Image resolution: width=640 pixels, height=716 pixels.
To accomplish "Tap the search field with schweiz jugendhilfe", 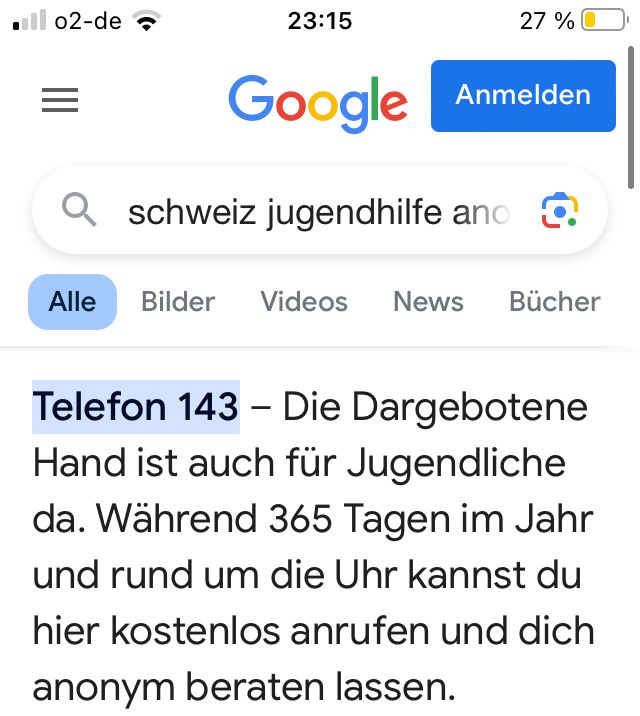I will point(318,211).
